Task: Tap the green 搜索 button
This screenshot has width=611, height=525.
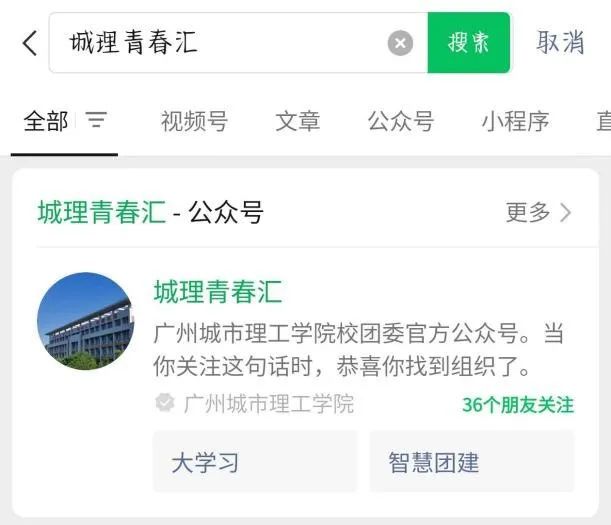Action: [x=468, y=43]
